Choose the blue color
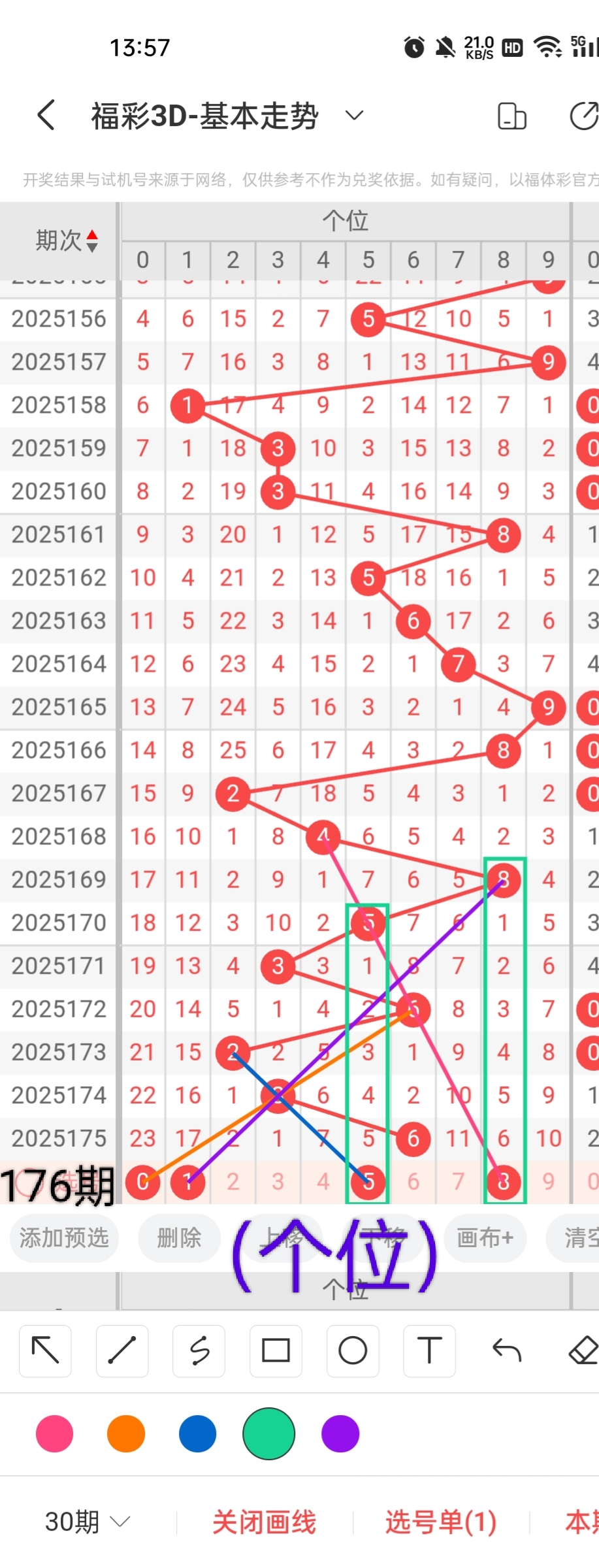 [x=197, y=1434]
